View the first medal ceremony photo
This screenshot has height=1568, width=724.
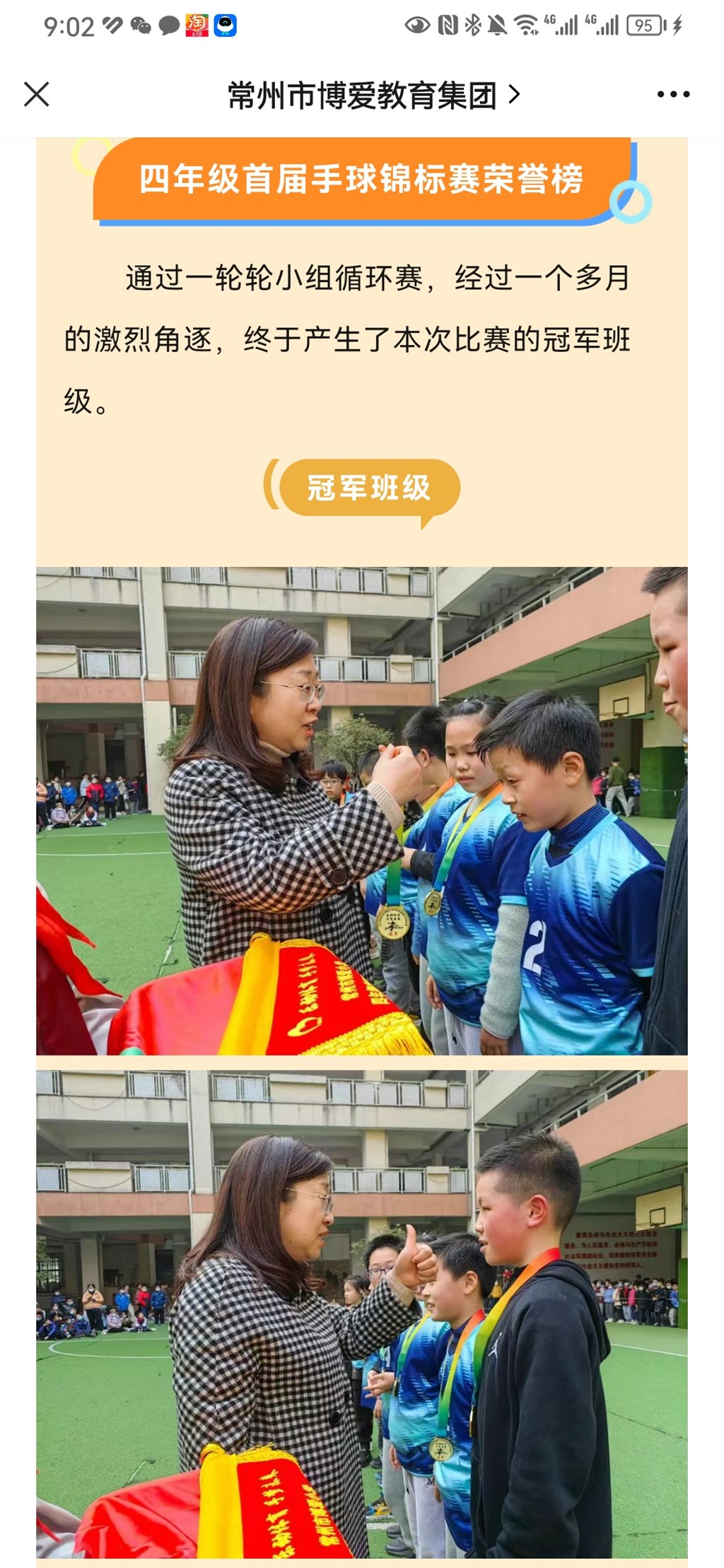(x=361, y=810)
